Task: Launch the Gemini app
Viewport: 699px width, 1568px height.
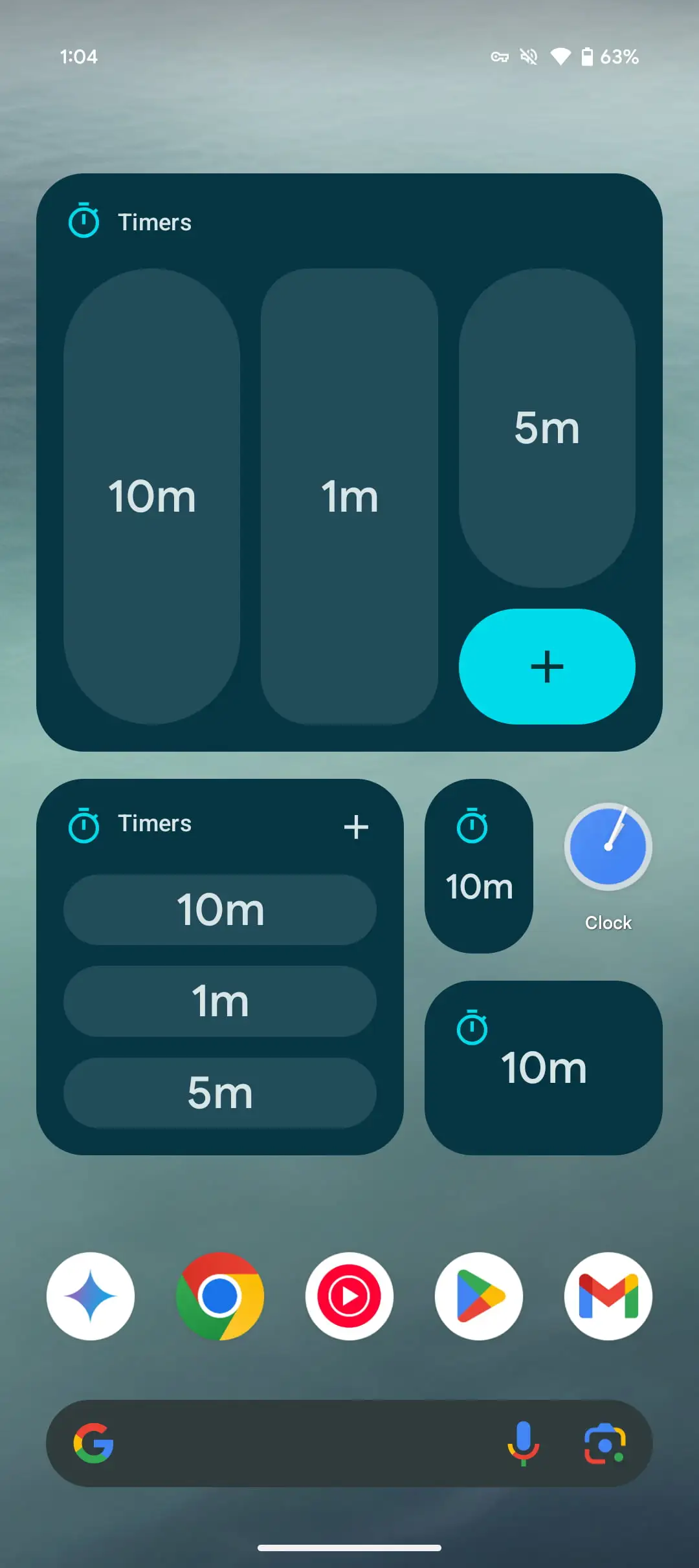Action: click(x=91, y=1296)
